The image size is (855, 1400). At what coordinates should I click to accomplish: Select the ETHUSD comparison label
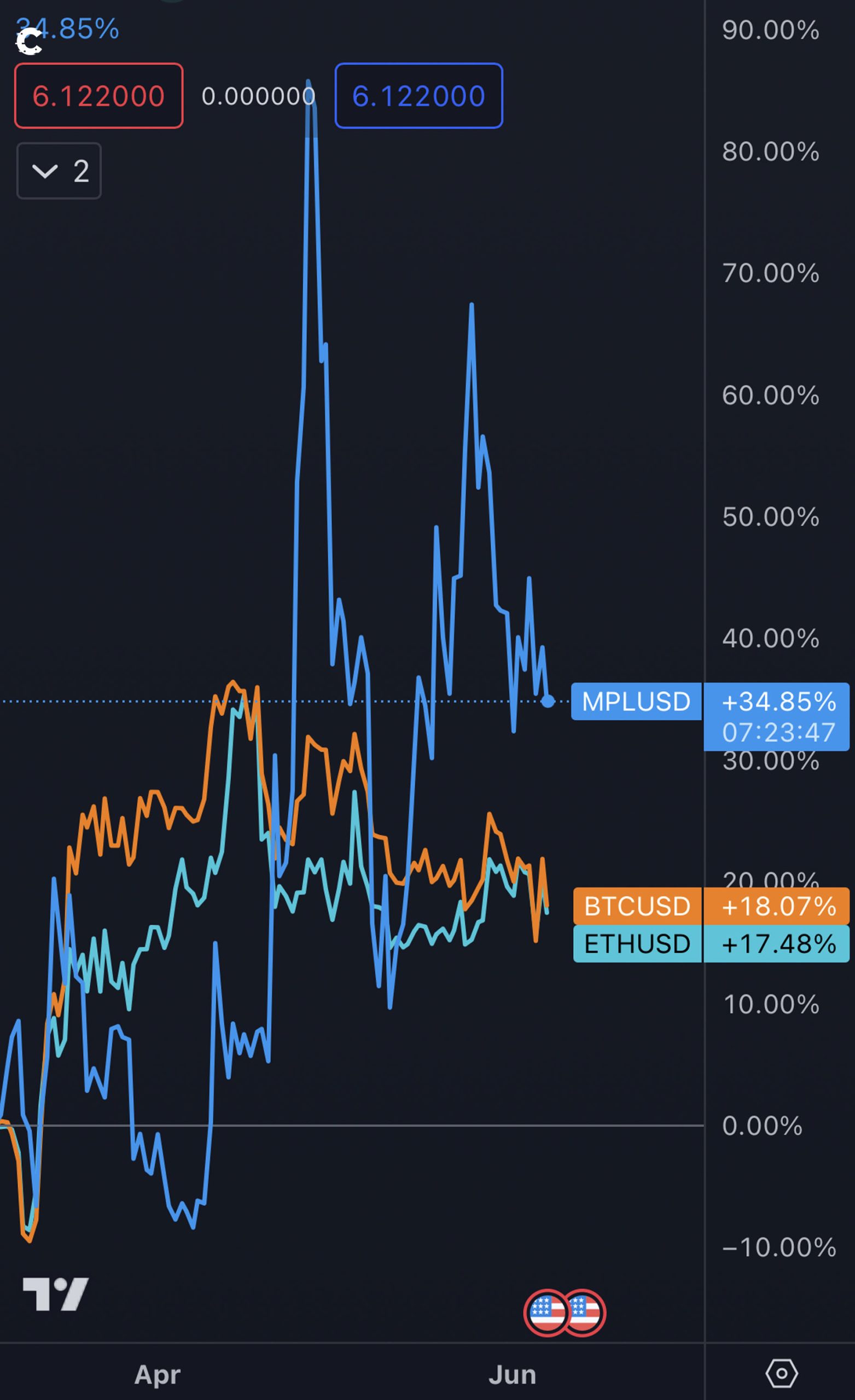tap(637, 944)
